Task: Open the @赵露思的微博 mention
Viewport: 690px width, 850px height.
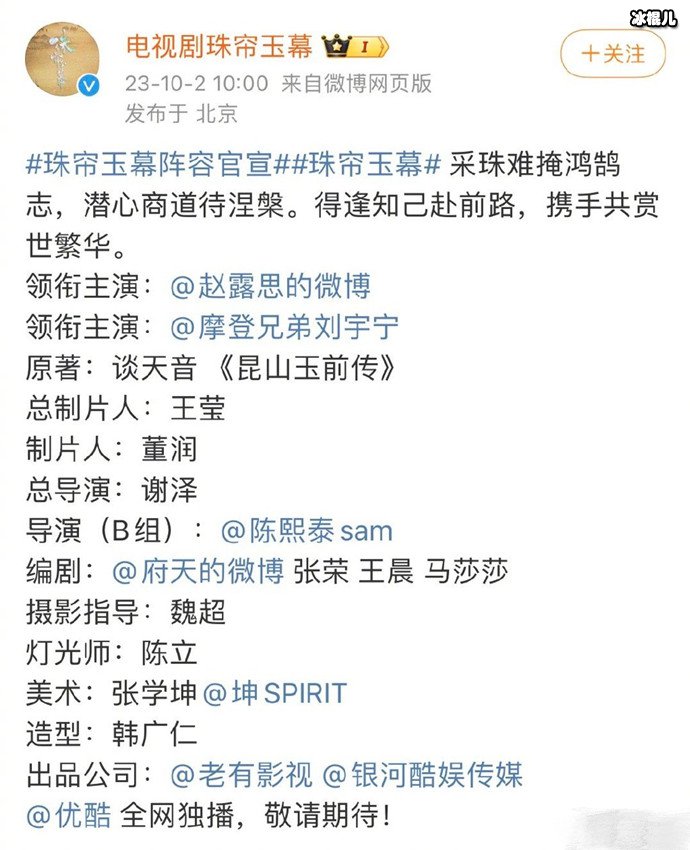Action: coord(270,286)
